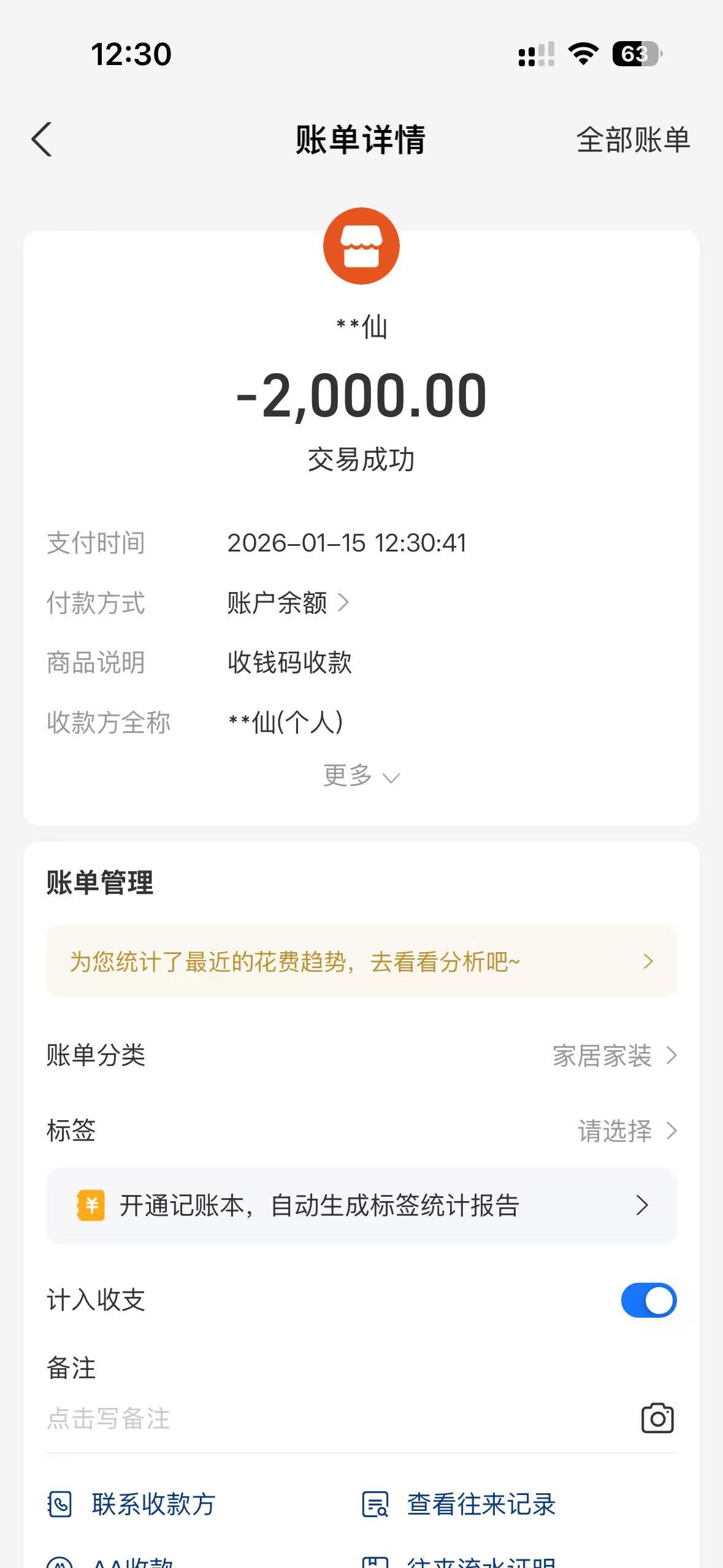This screenshot has height=1568, width=723.
Task: Expand 更多 transaction details
Action: coord(361,776)
